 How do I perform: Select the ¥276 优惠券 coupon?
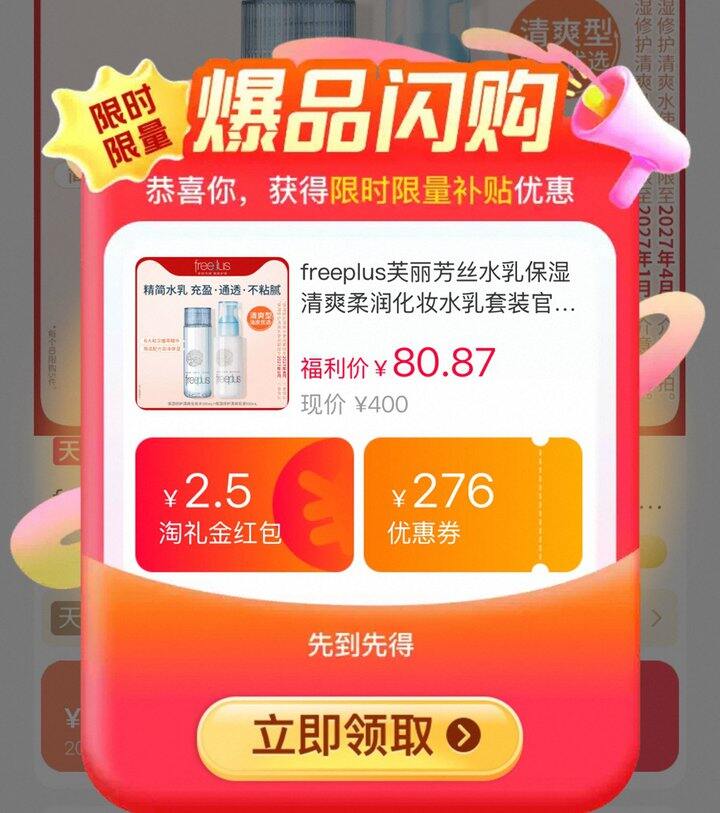click(473, 504)
